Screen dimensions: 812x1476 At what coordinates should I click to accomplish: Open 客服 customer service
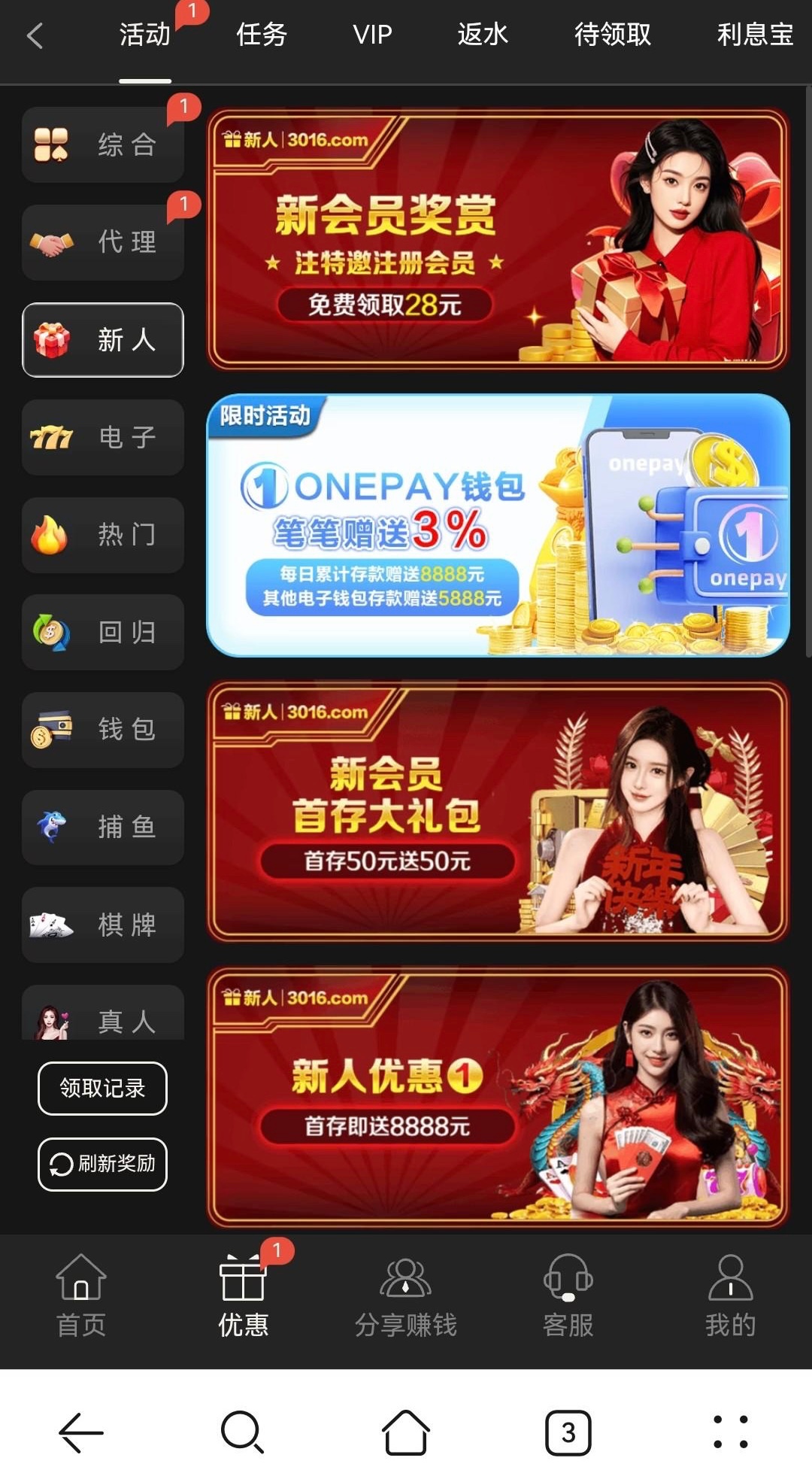pyautogui.click(x=568, y=1295)
